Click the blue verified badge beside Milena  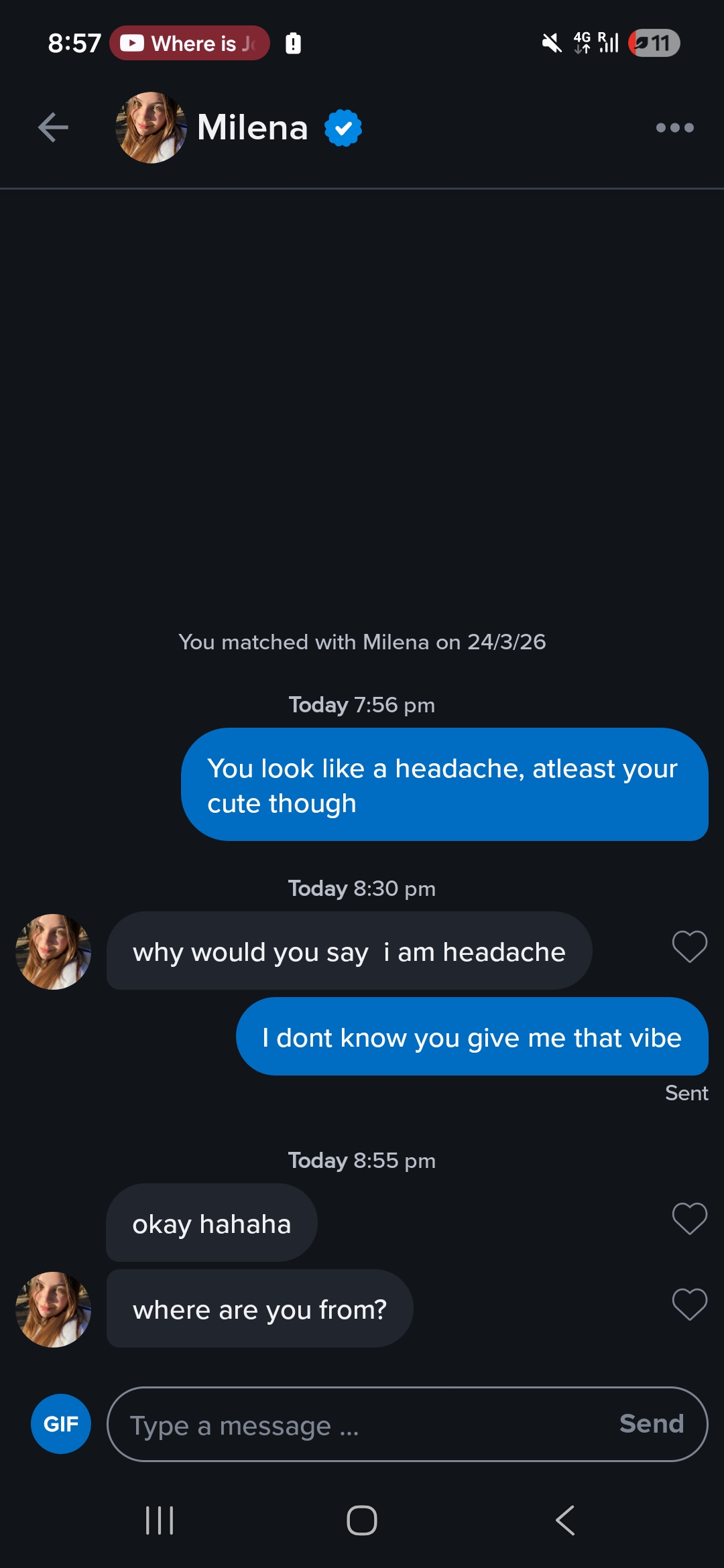point(343,127)
